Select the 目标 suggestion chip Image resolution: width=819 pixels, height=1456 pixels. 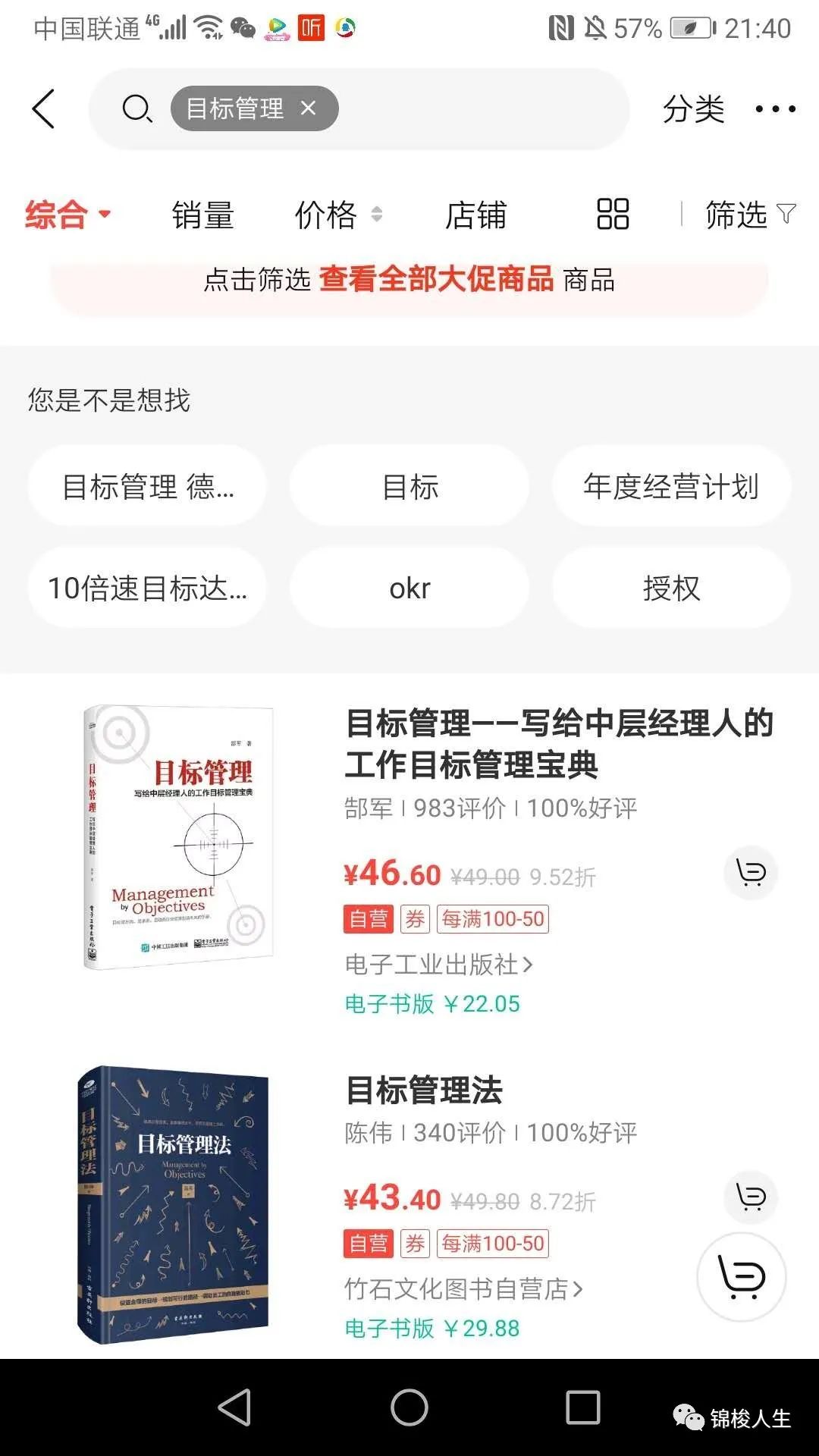(x=409, y=486)
